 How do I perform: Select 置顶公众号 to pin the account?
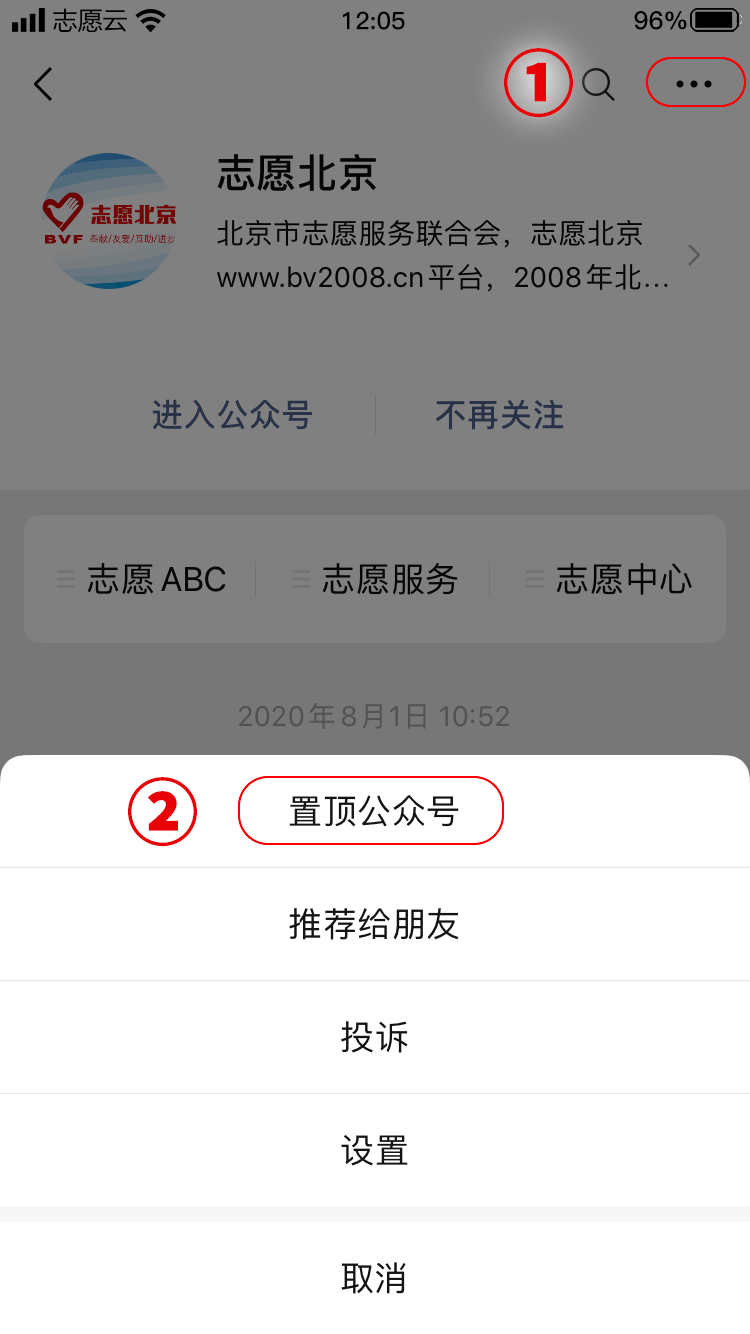click(x=372, y=812)
